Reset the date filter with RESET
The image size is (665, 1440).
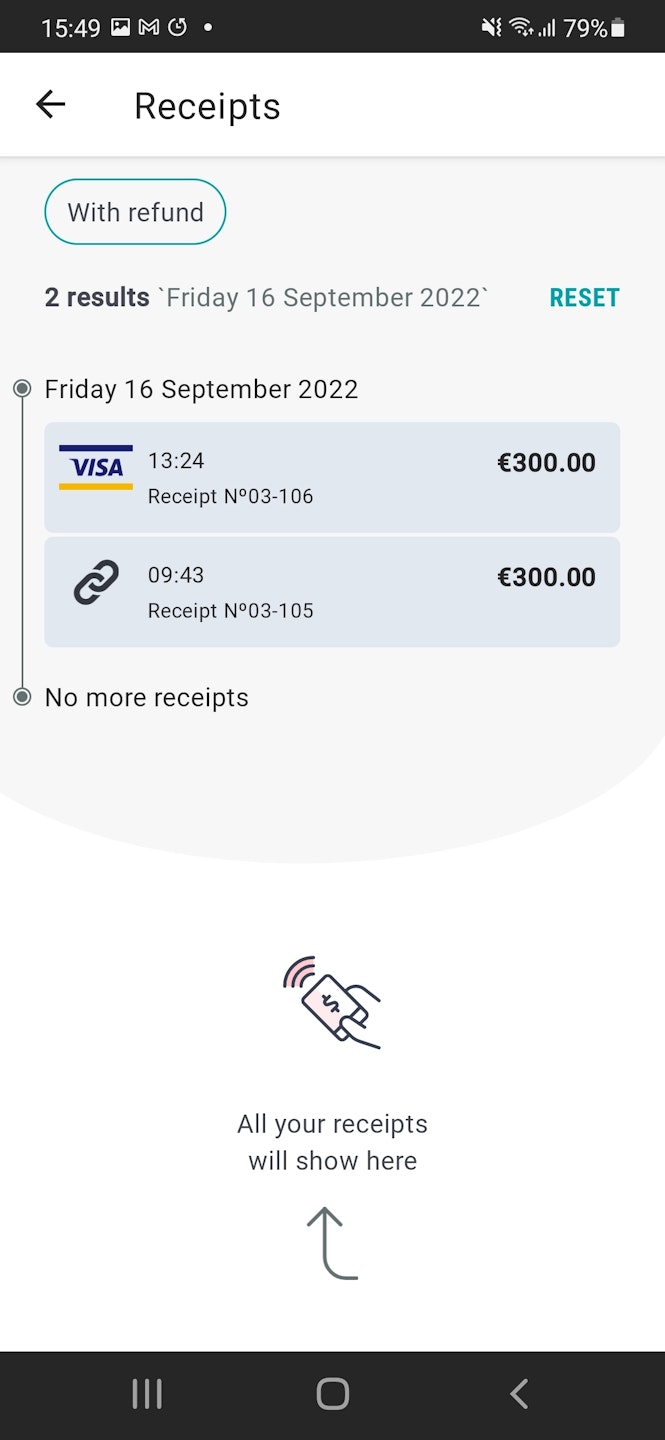584,298
